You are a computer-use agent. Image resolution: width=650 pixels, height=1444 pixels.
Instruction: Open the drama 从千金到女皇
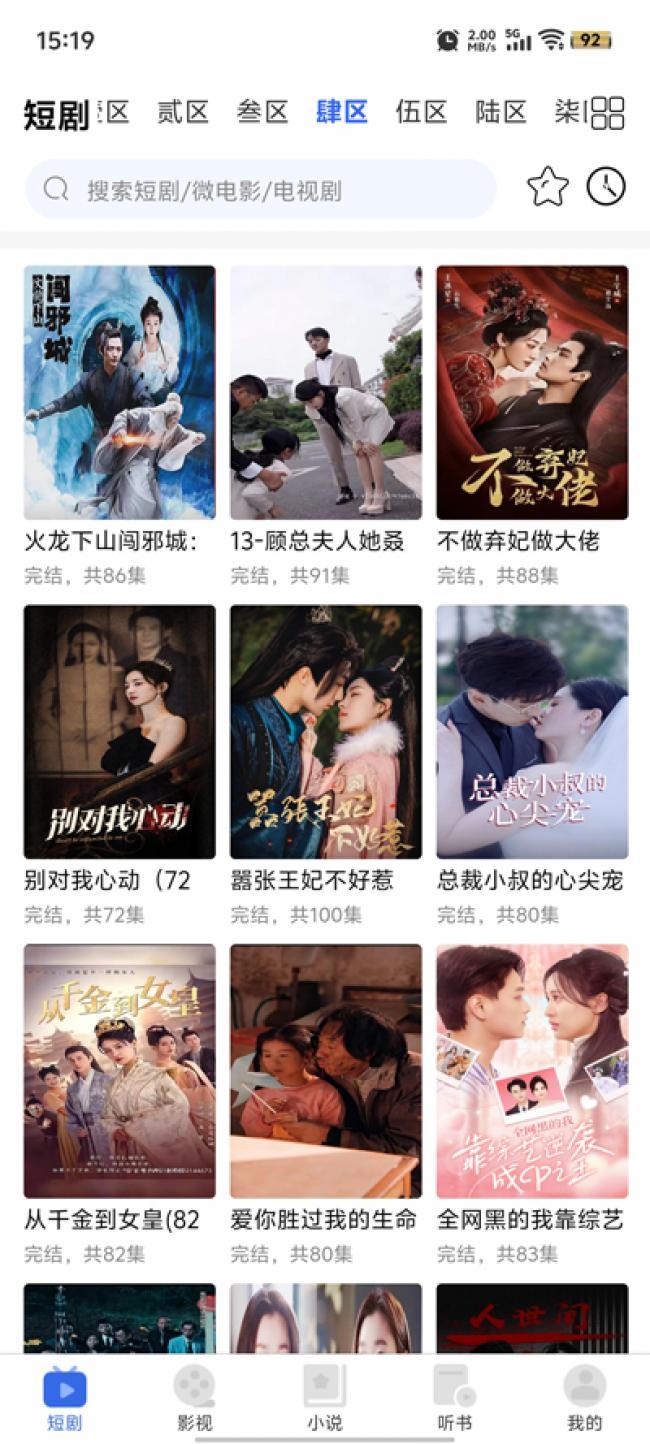[119, 1070]
